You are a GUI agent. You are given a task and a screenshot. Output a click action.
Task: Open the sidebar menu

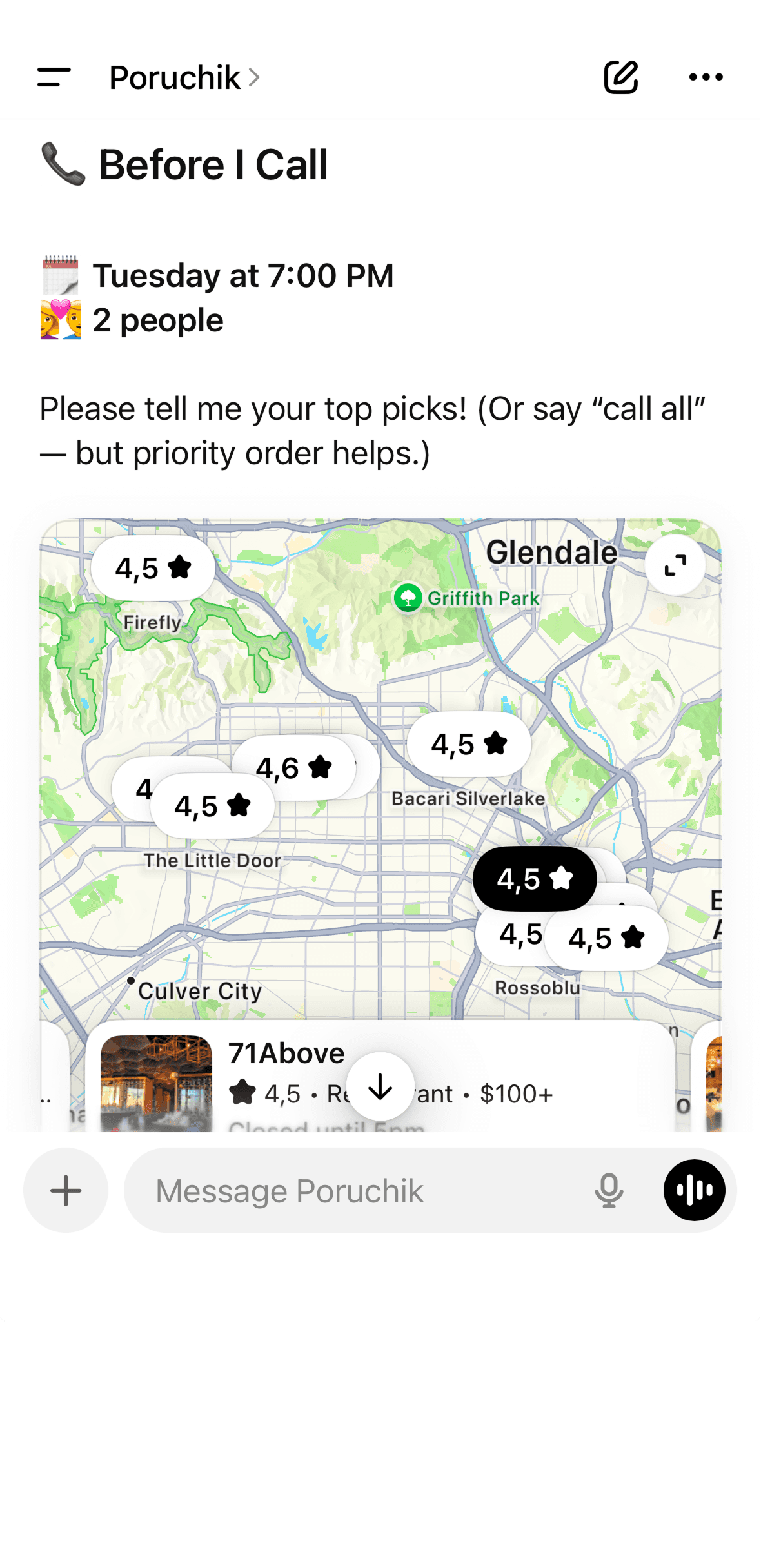(x=54, y=77)
